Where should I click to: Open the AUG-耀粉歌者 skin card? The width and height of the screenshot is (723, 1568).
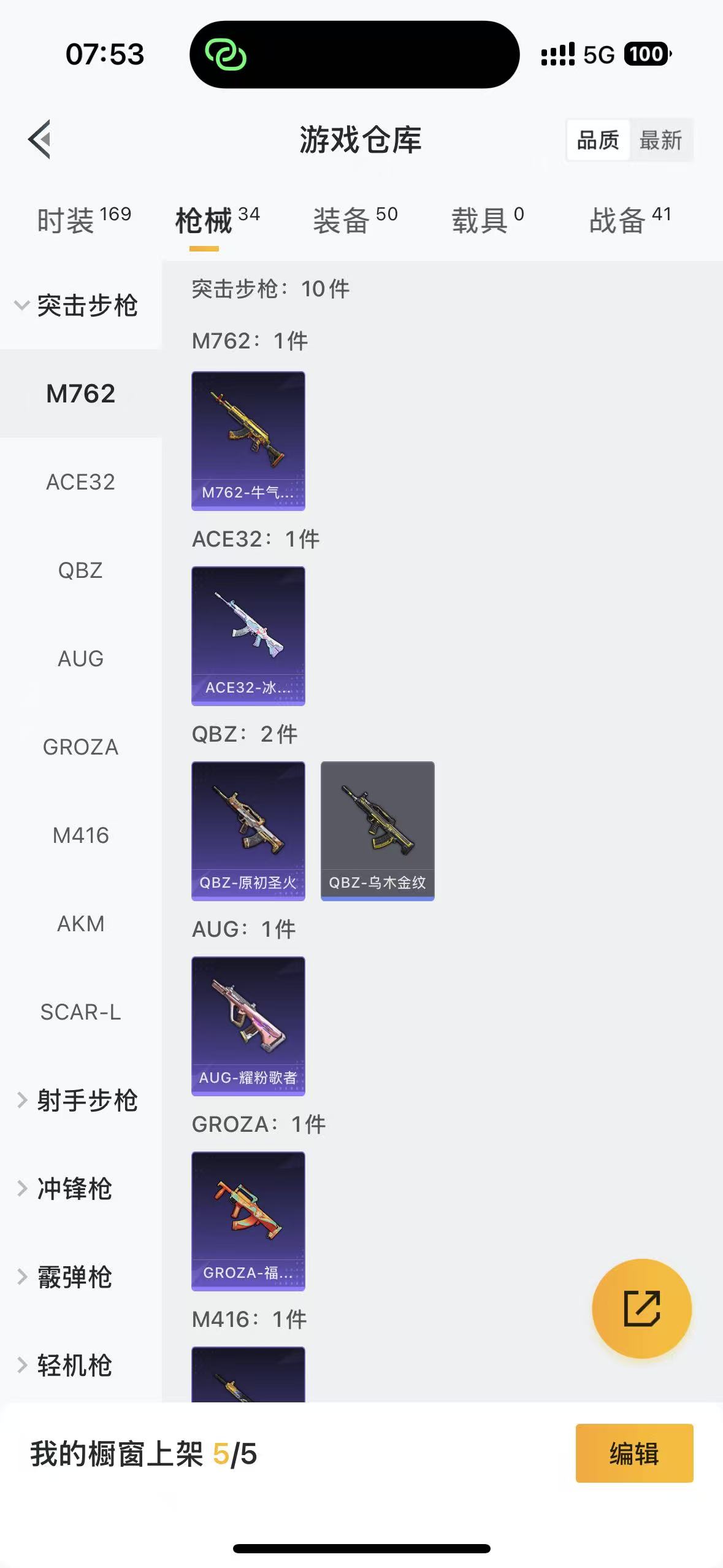tap(248, 1026)
